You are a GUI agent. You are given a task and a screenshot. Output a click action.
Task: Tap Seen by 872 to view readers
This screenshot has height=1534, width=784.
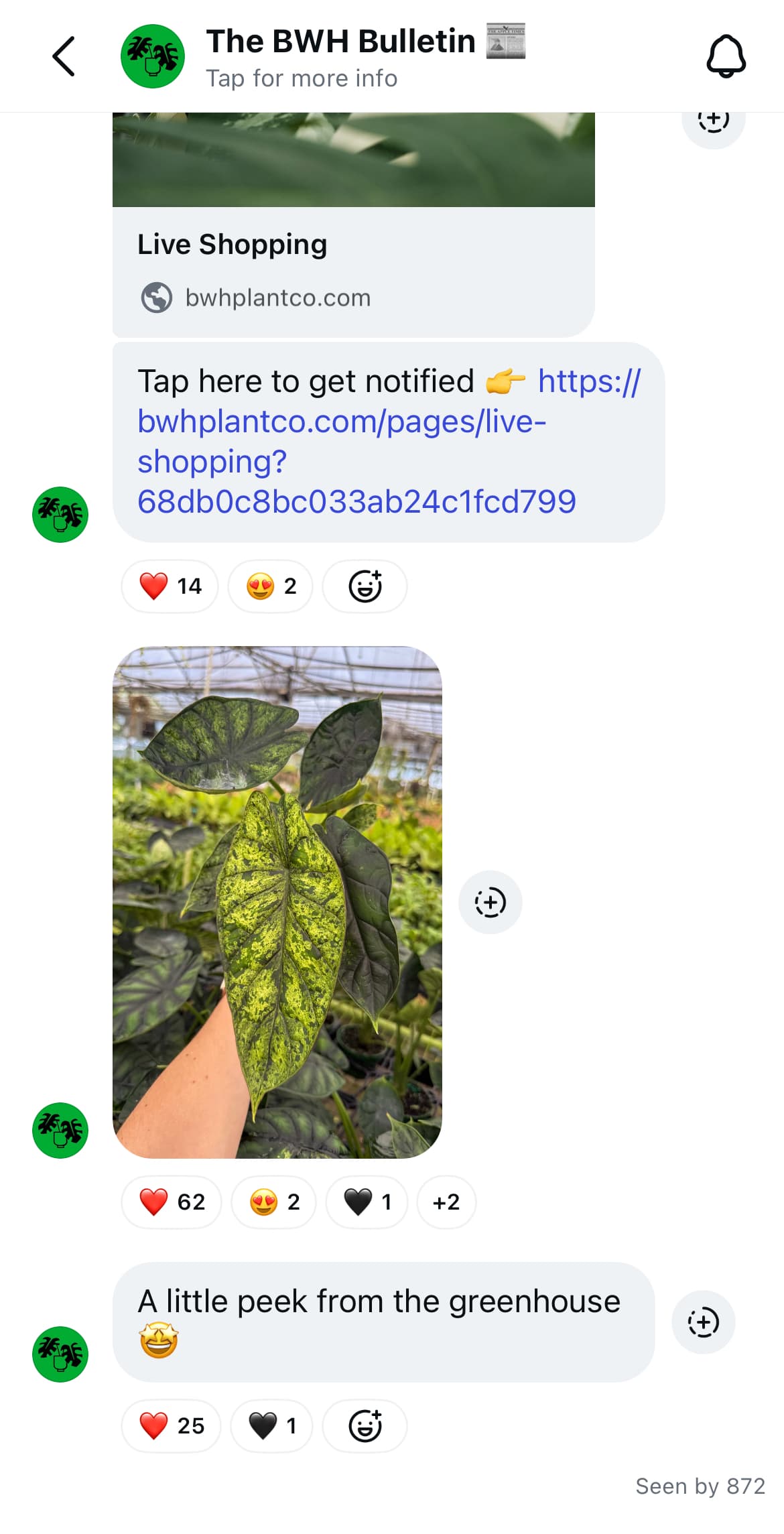point(699,1485)
